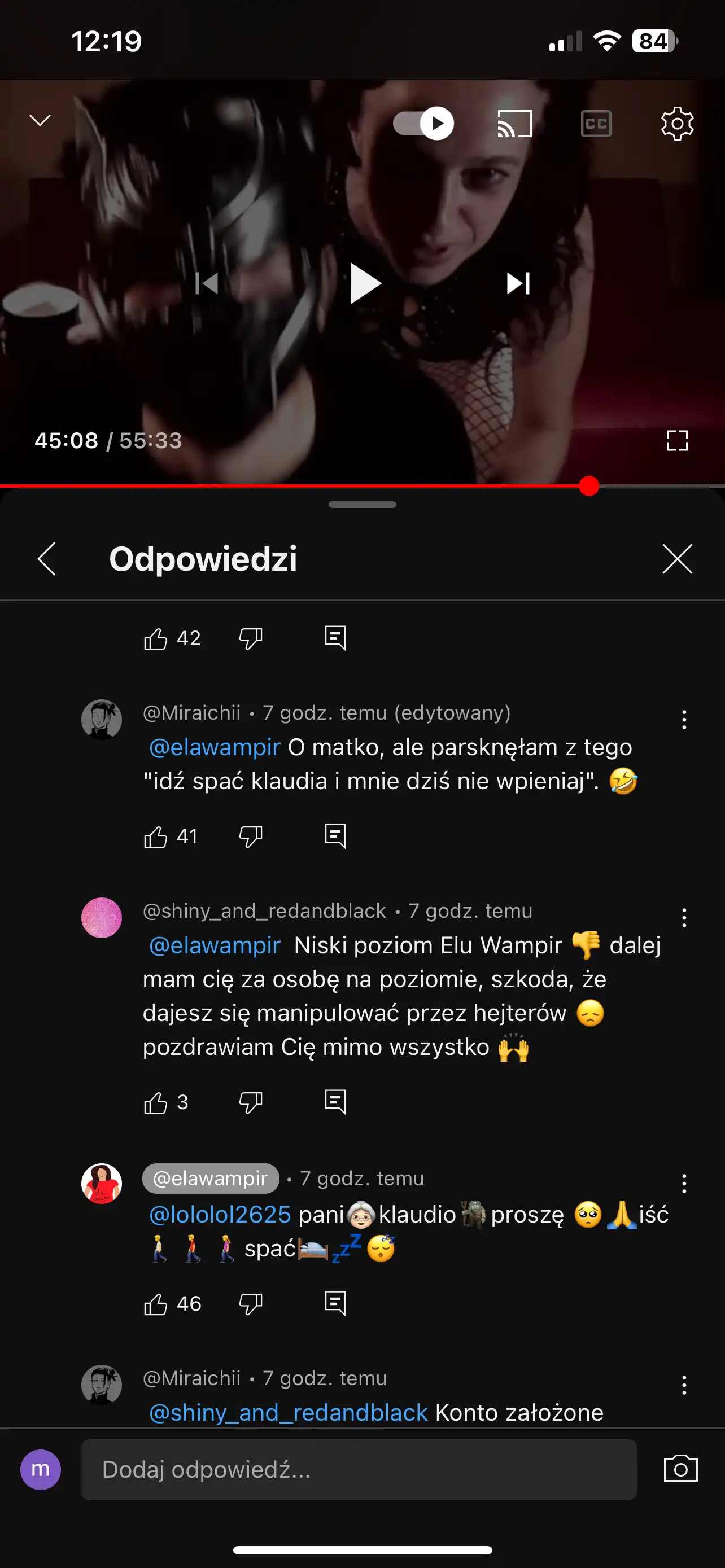Go back from the replies view
The width and height of the screenshot is (725, 1568).
pos(46,559)
